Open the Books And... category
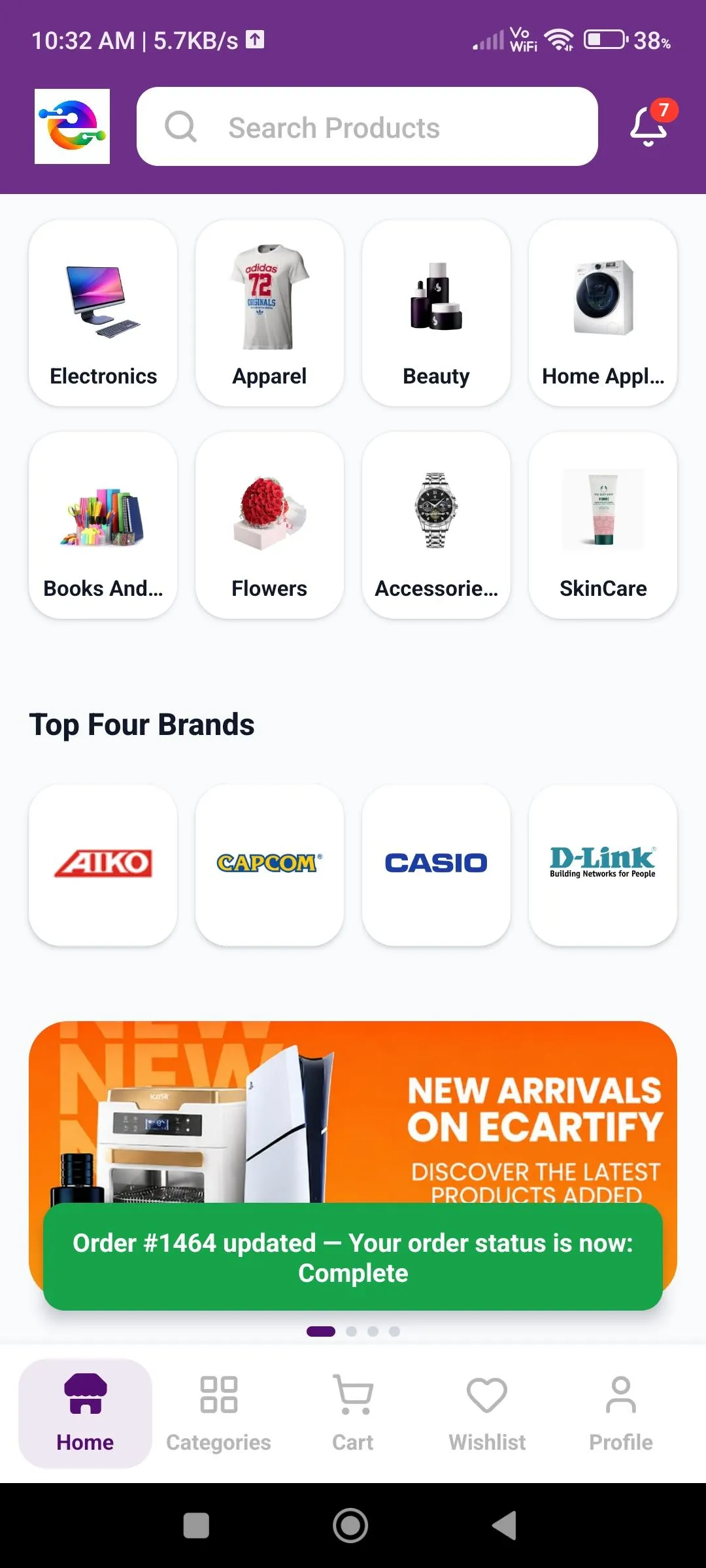Viewport: 706px width, 1568px height. tap(103, 525)
